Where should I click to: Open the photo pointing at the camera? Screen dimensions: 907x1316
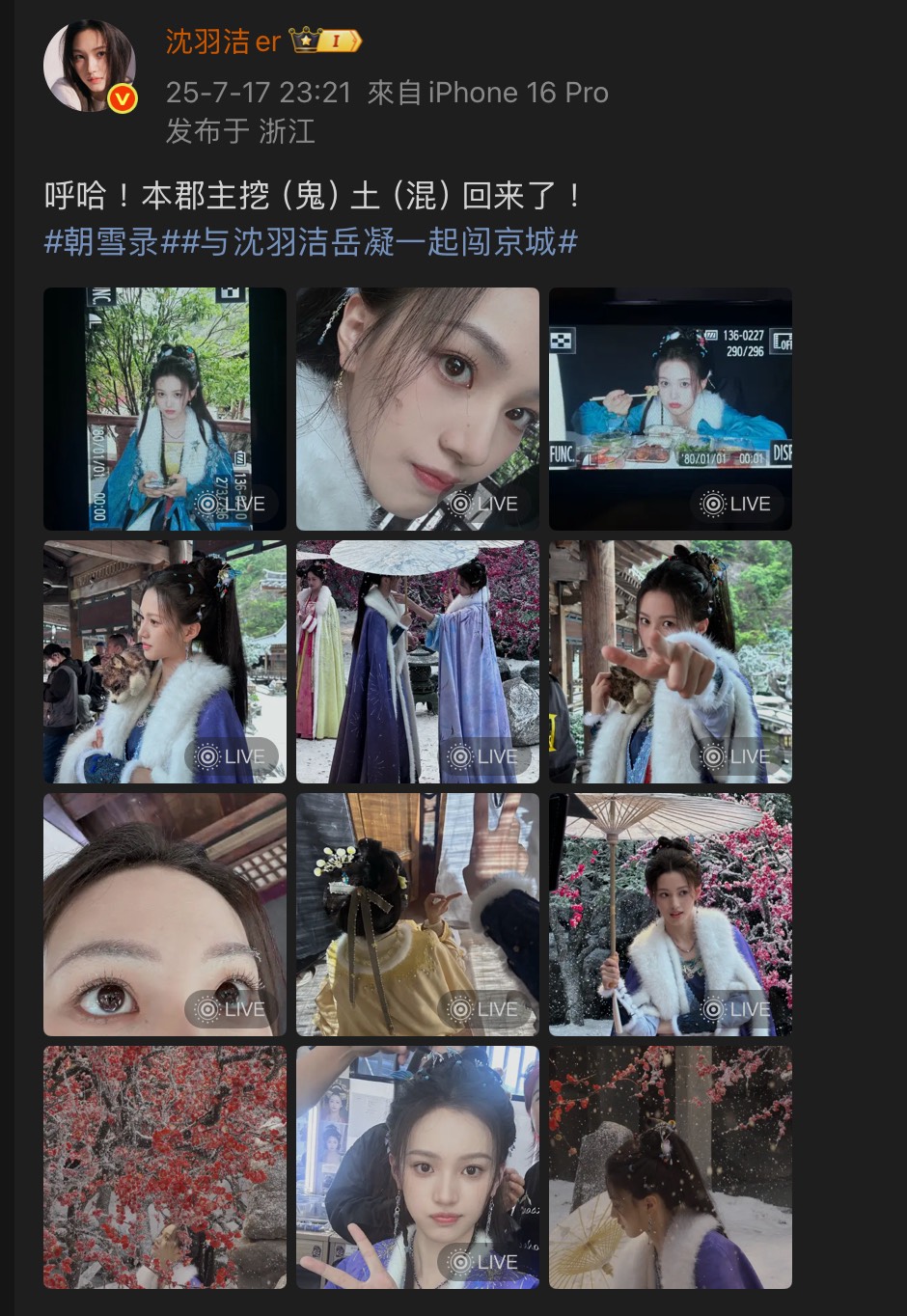671,661
